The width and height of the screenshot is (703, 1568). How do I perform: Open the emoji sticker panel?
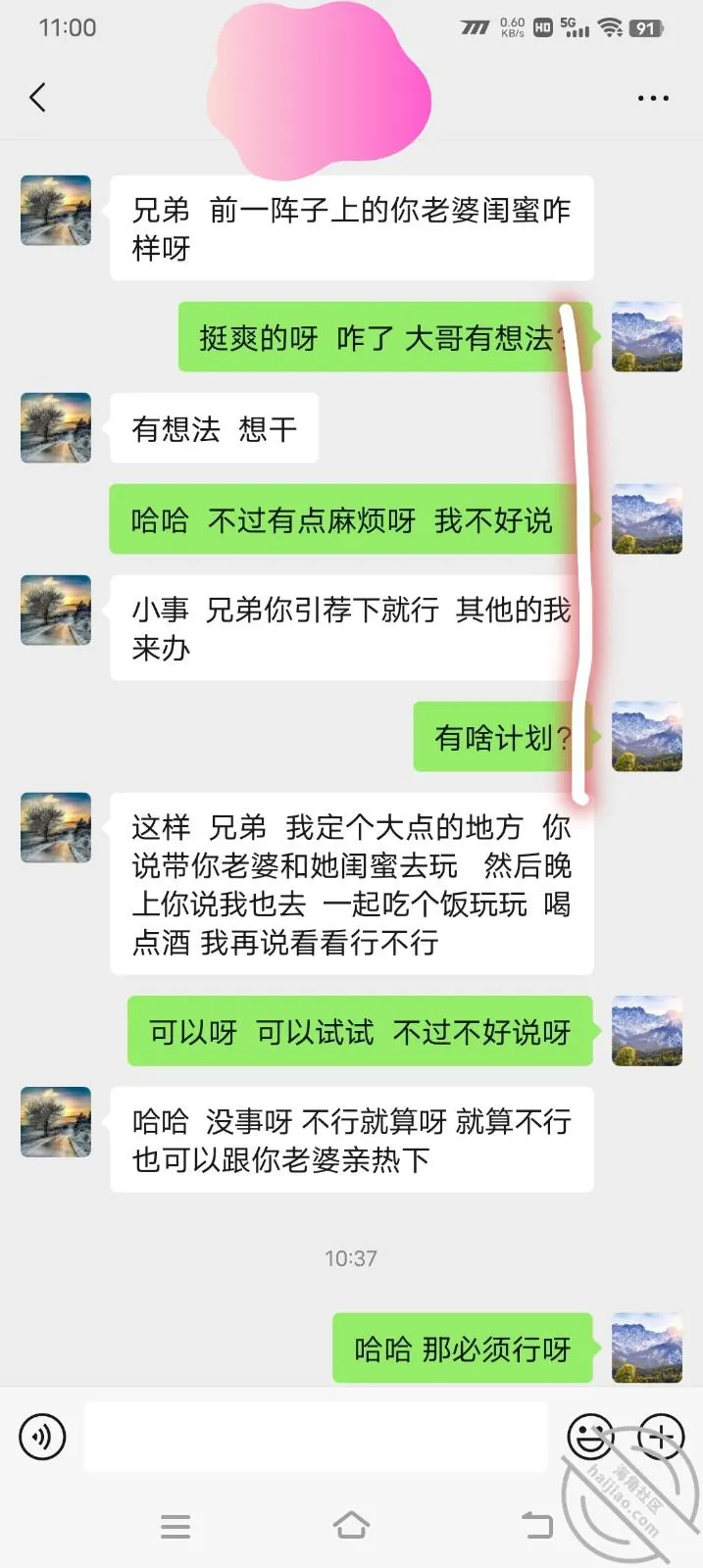[x=590, y=1438]
